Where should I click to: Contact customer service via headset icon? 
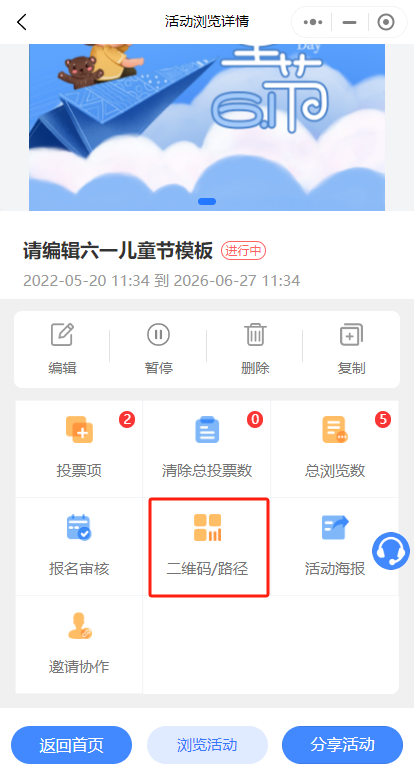tap(391, 551)
